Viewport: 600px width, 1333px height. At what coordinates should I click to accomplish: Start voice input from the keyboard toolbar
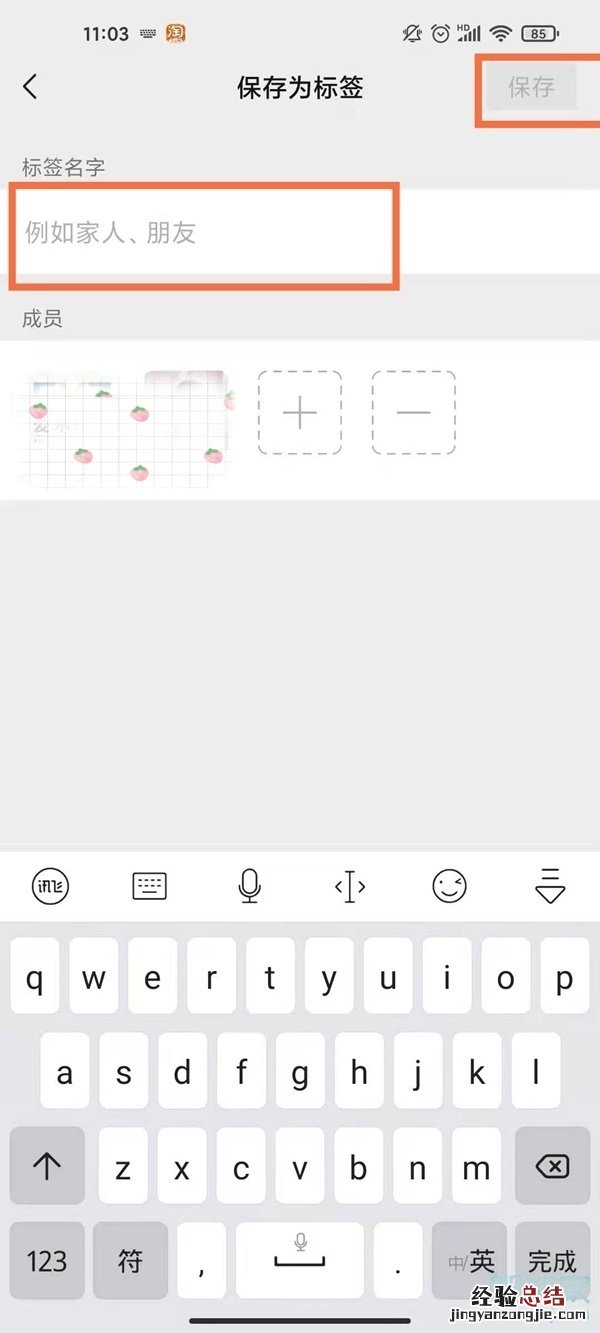click(x=250, y=886)
